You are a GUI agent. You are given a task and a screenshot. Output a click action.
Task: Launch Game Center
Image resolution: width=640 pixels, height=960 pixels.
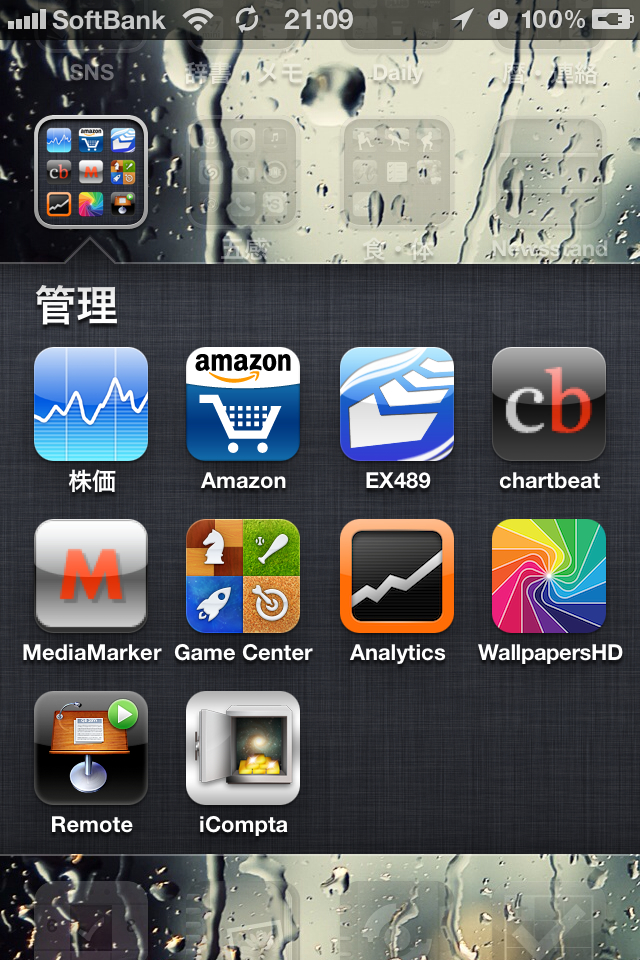coord(243,576)
